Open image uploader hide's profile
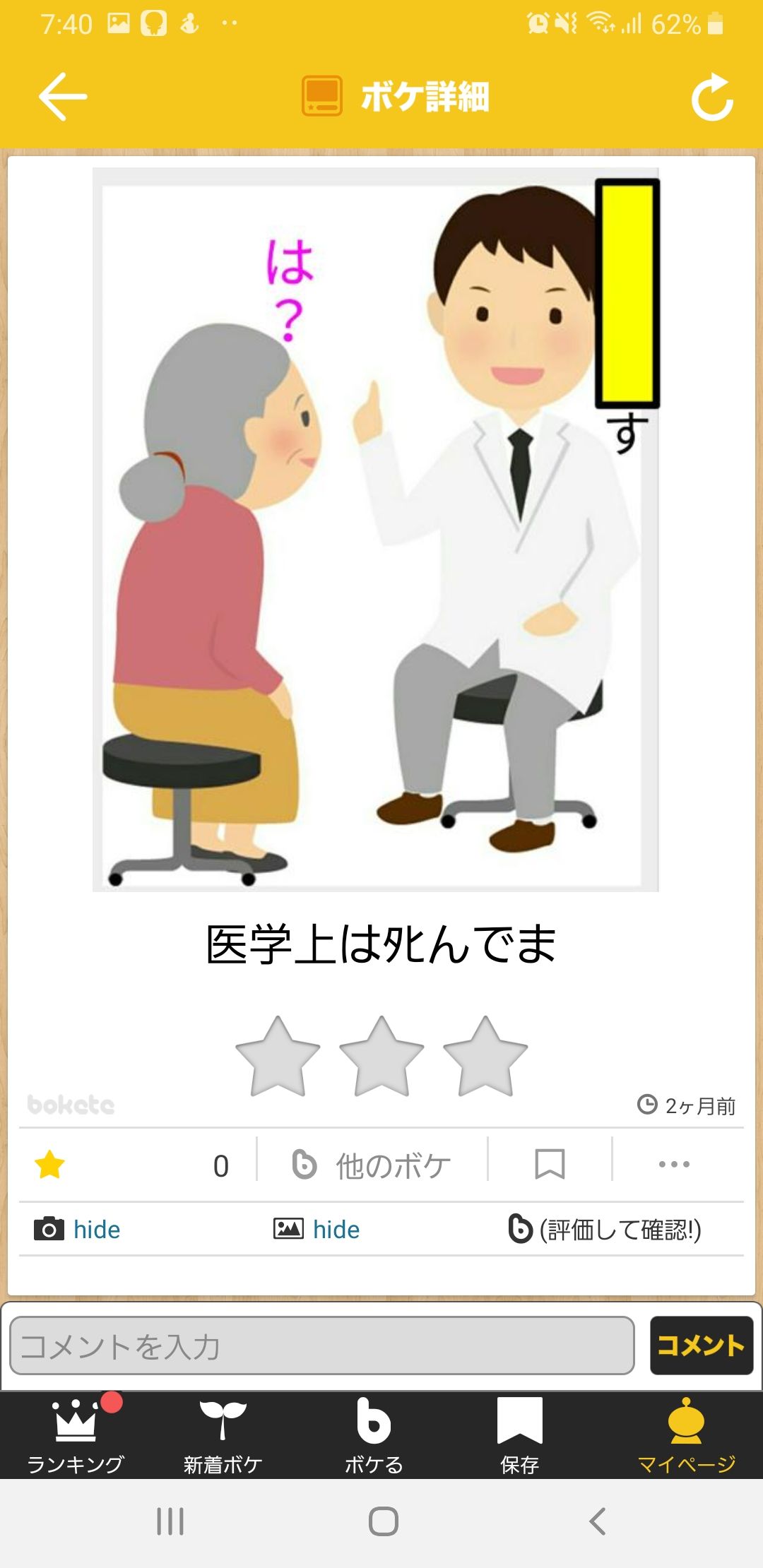Image resolution: width=763 pixels, height=1568 pixels. coord(336,1230)
